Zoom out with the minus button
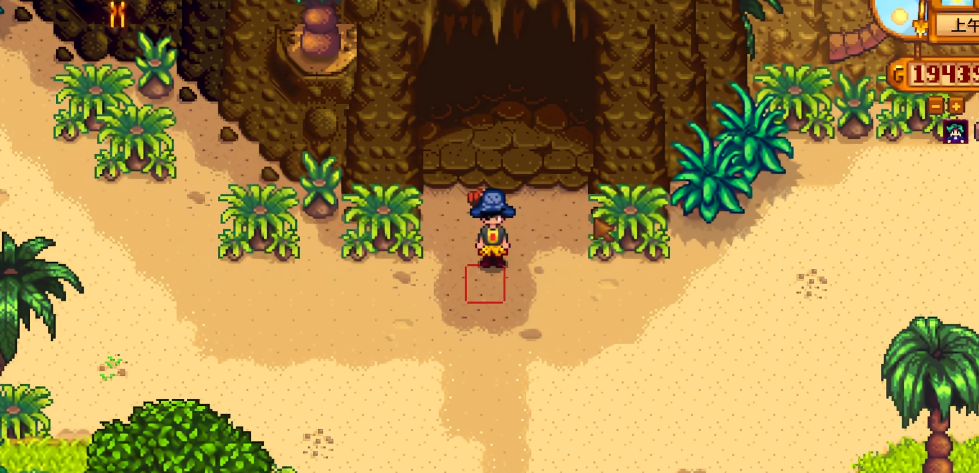Image resolution: width=979 pixels, height=473 pixels. (x=936, y=106)
